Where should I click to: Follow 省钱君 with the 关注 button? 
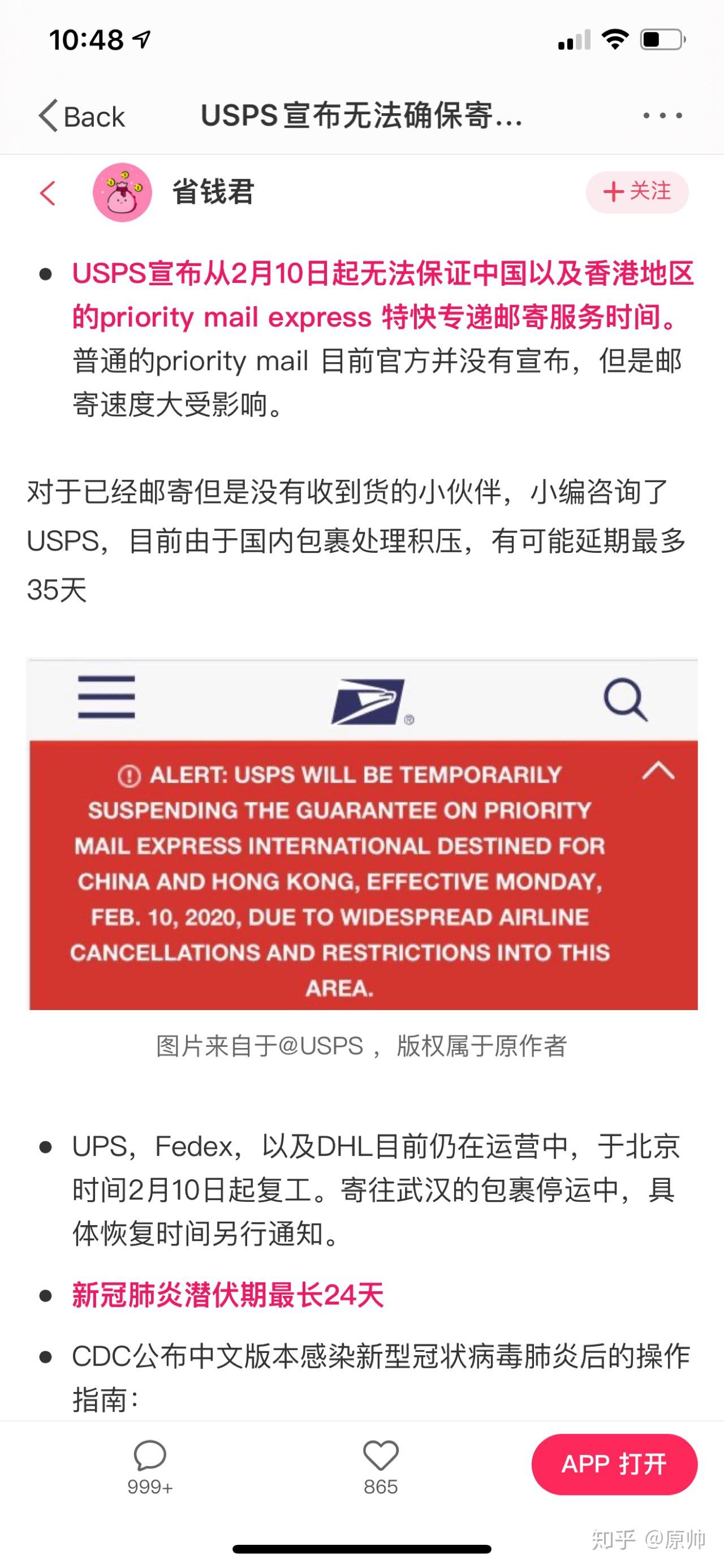tap(636, 192)
